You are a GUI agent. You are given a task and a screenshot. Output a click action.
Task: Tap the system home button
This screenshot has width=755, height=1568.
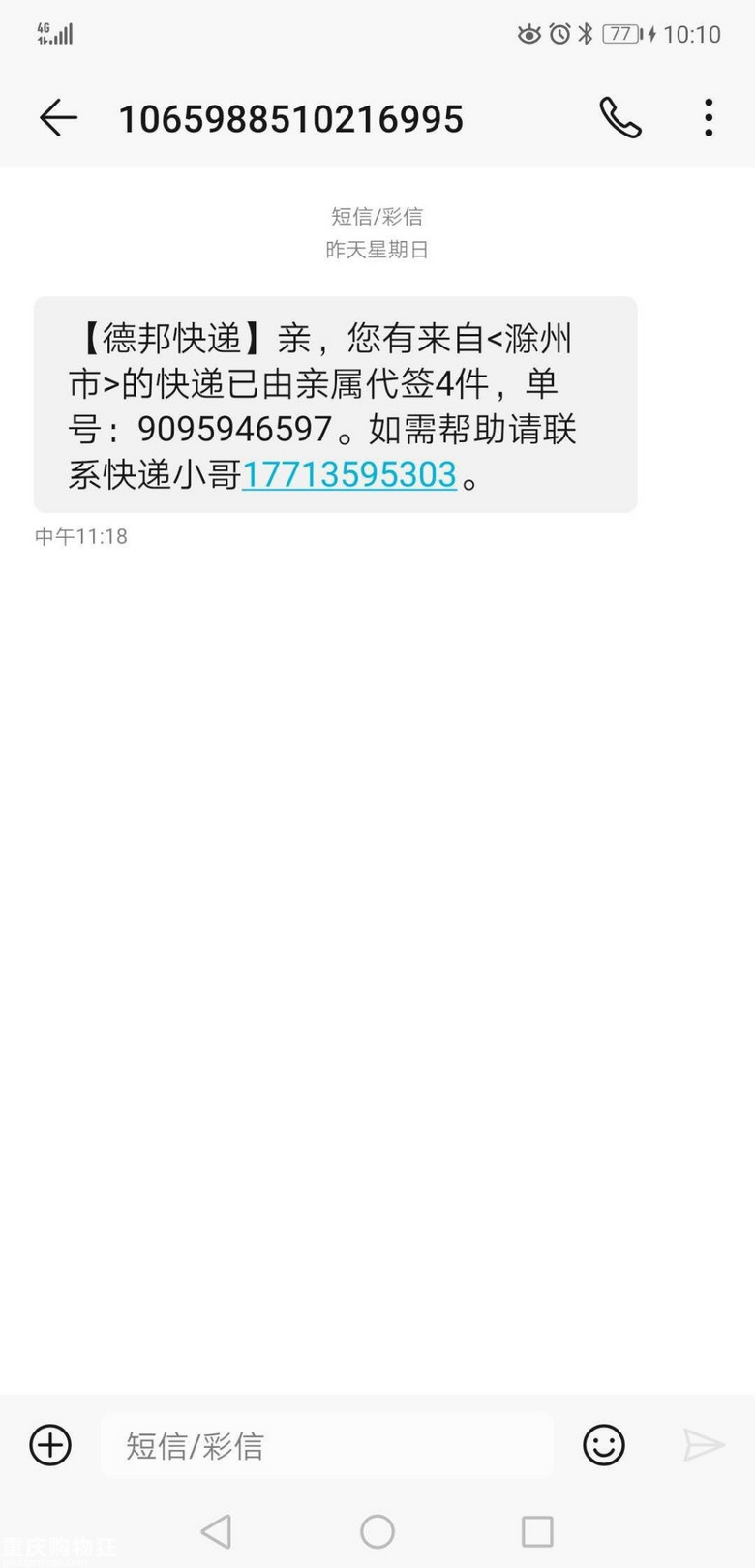(377, 1531)
